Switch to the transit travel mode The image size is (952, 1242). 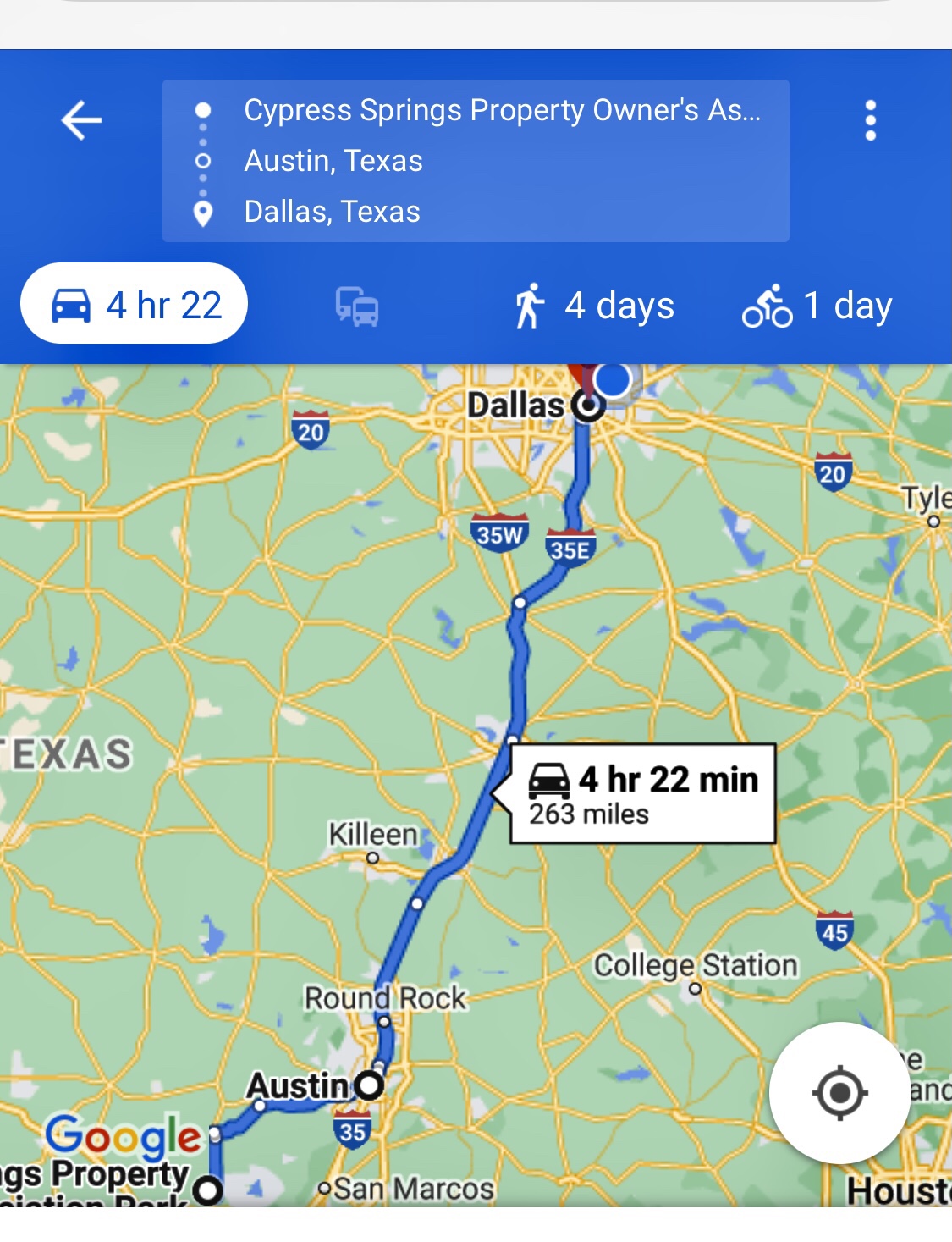click(357, 306)
